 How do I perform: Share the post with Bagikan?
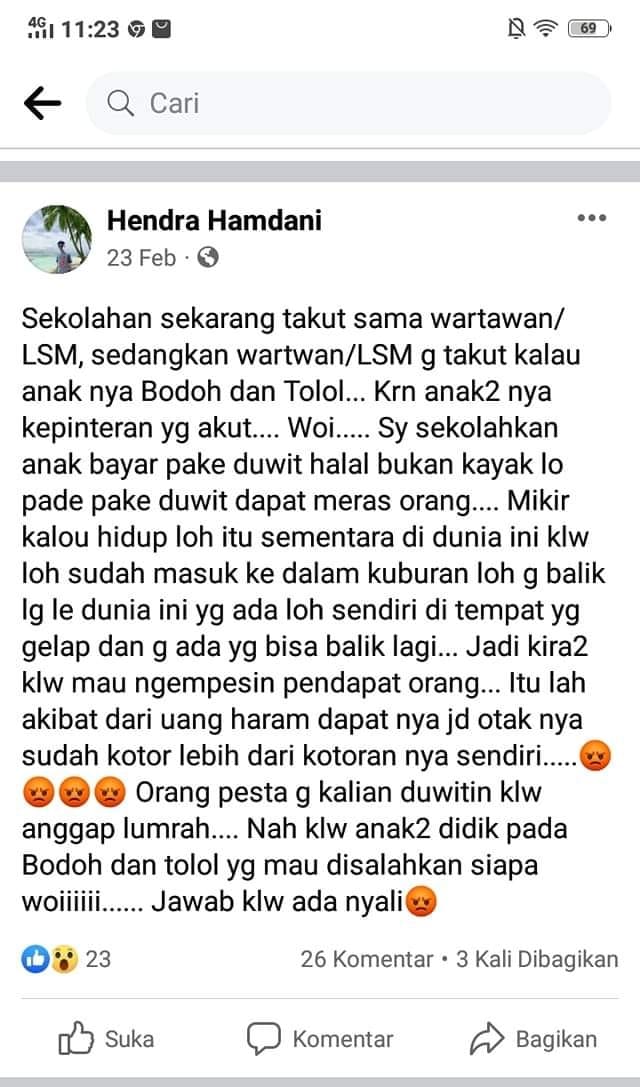pos(533,1039)
